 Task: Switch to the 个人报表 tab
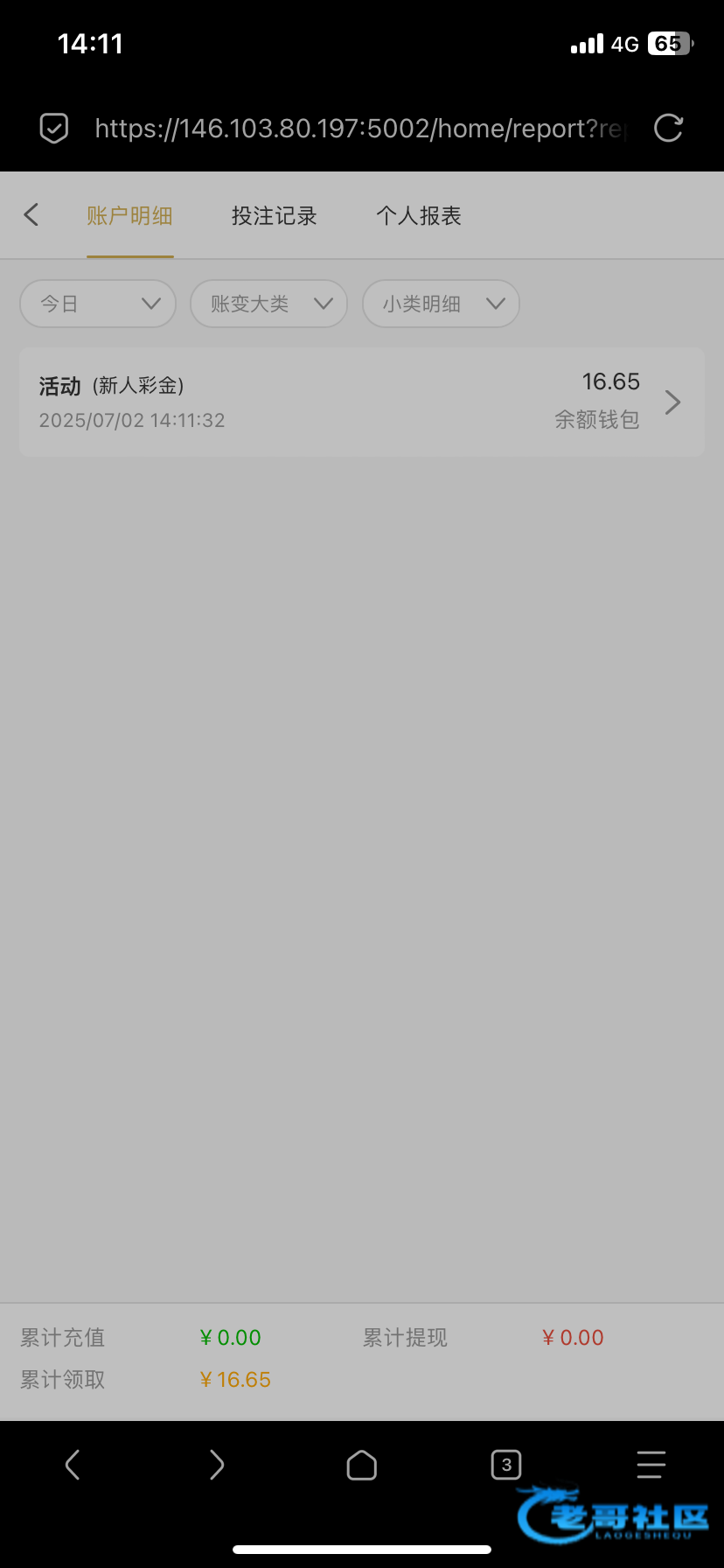419,216
